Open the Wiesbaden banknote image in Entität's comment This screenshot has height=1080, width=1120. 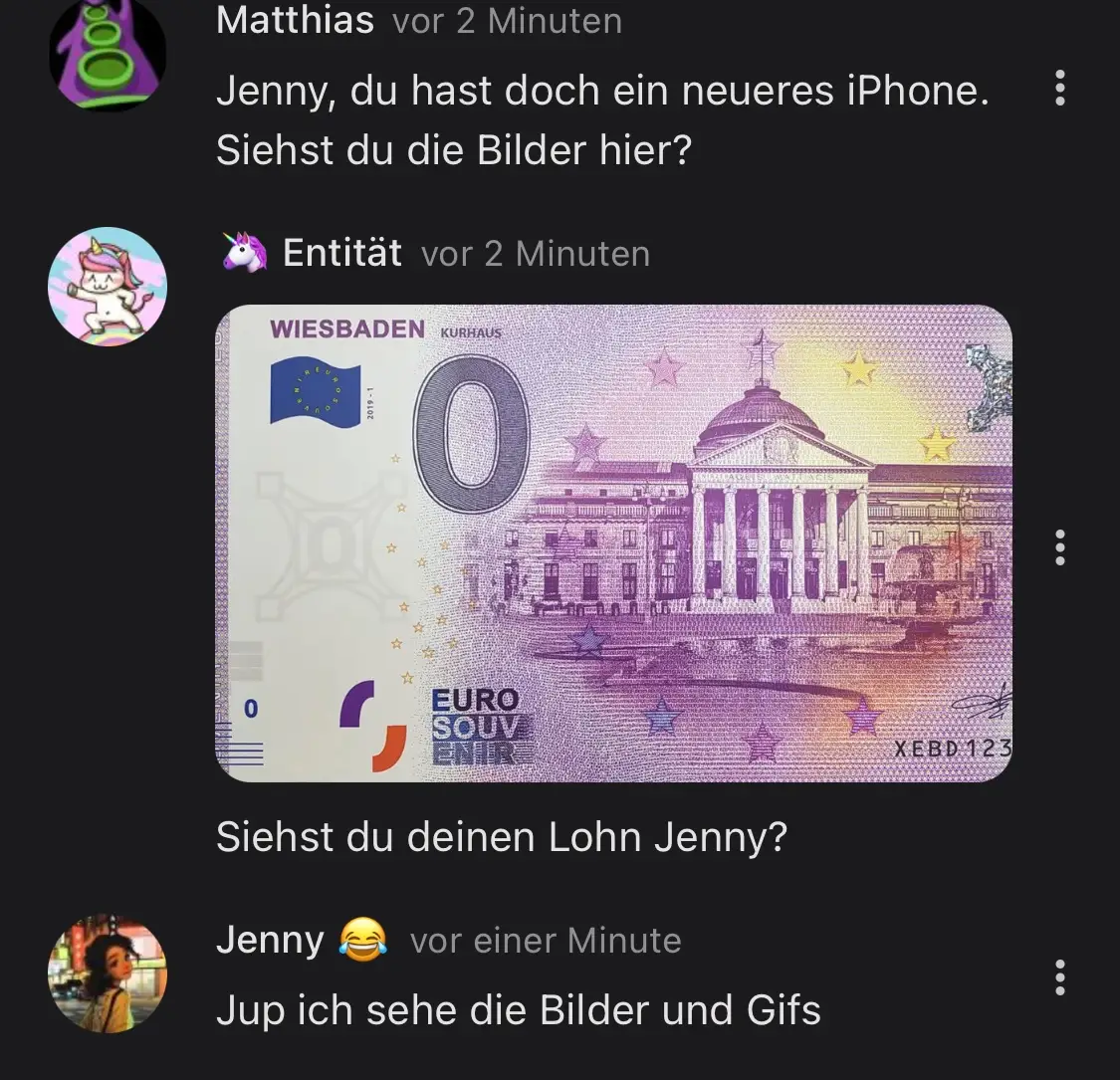(x=613, y=542)
